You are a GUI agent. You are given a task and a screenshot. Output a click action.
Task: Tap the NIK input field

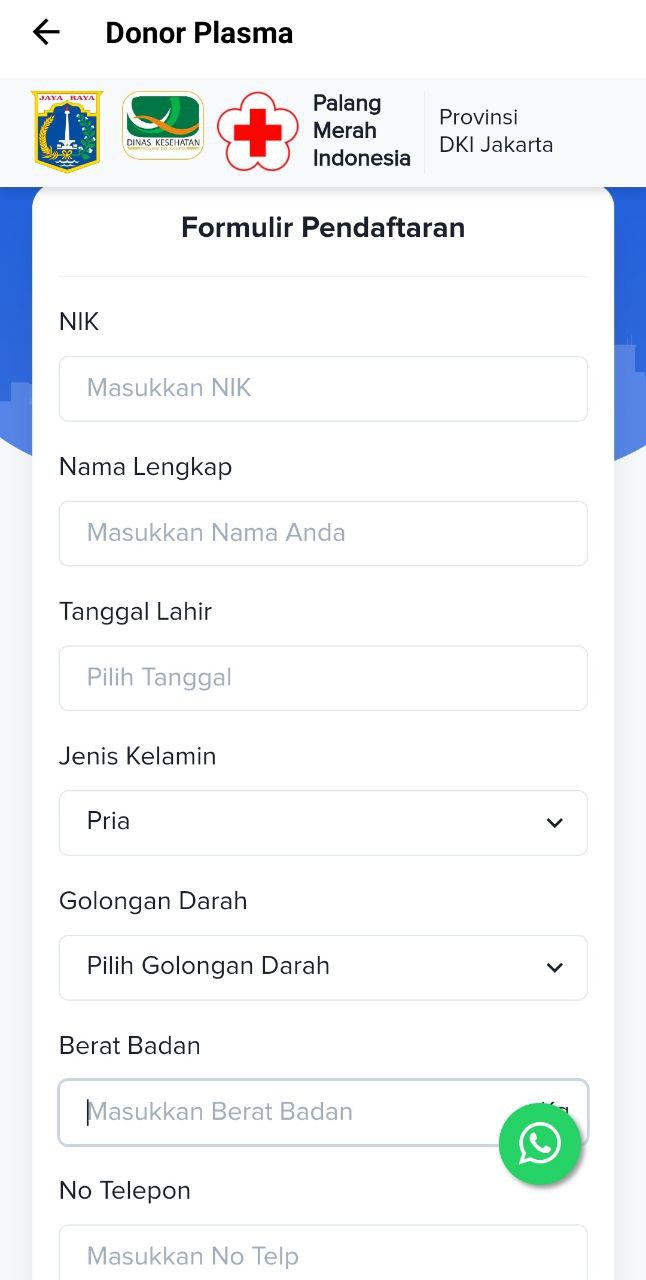point(323,388)
